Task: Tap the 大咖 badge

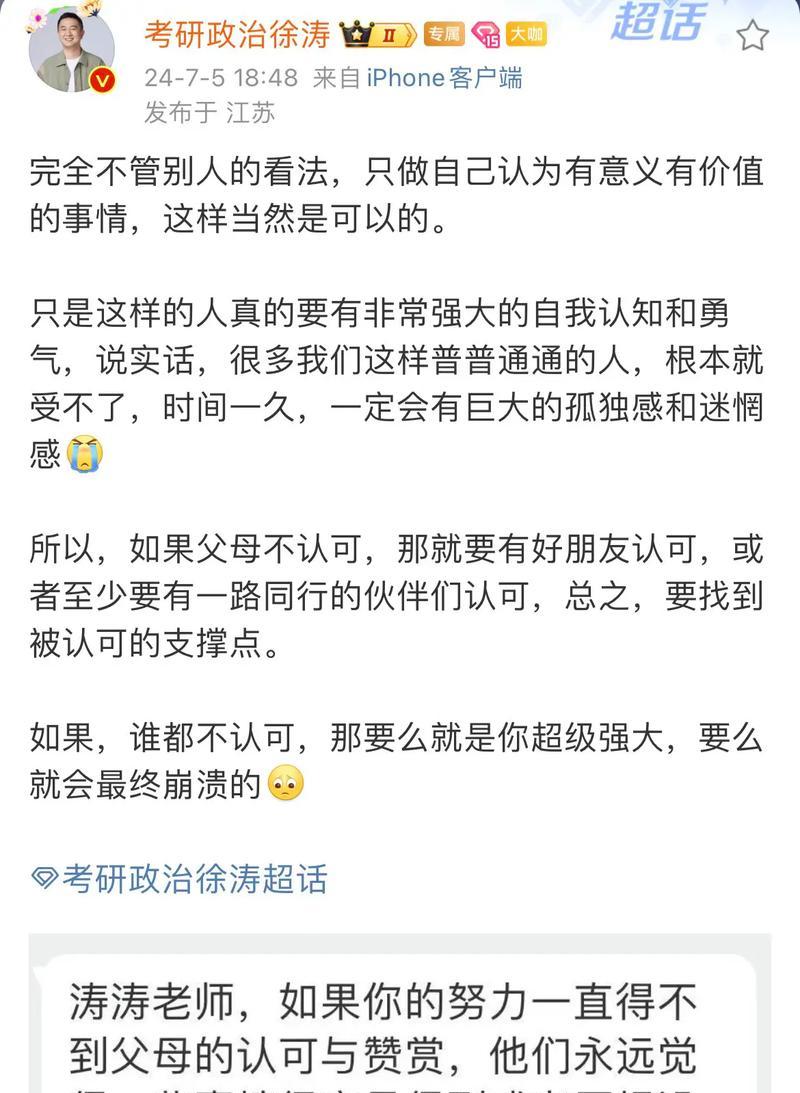Action: click(525, 35)
